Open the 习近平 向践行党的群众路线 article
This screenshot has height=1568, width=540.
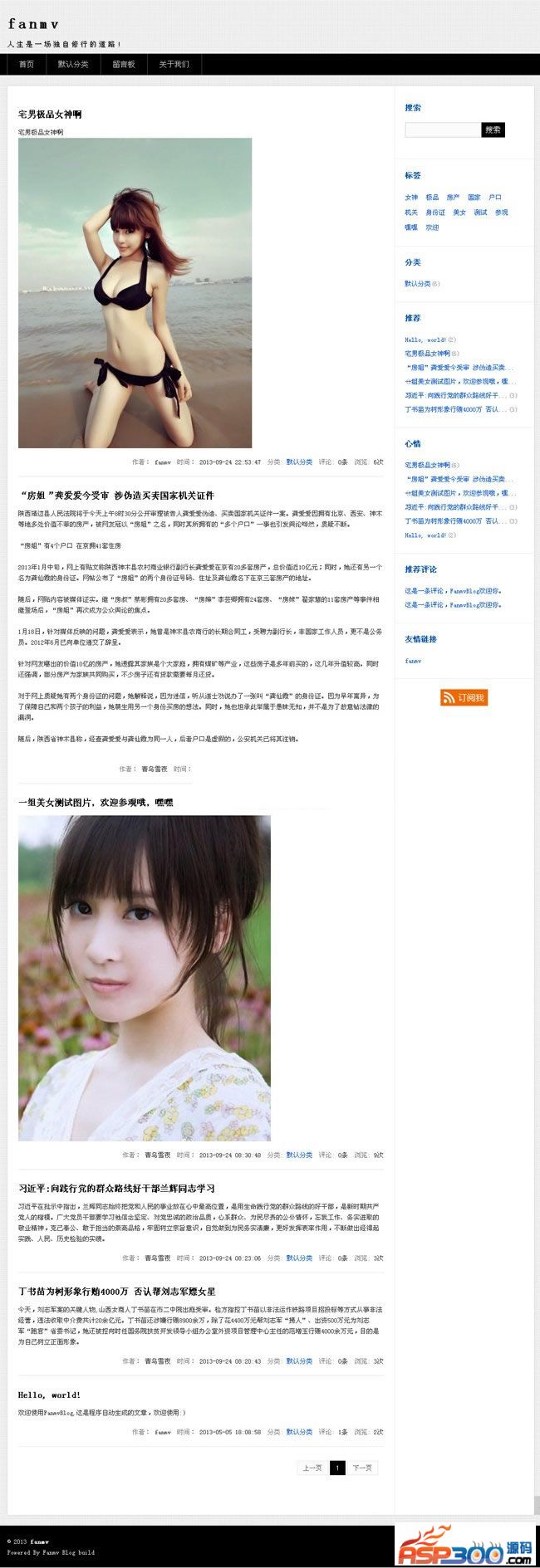pos(116,1188)
